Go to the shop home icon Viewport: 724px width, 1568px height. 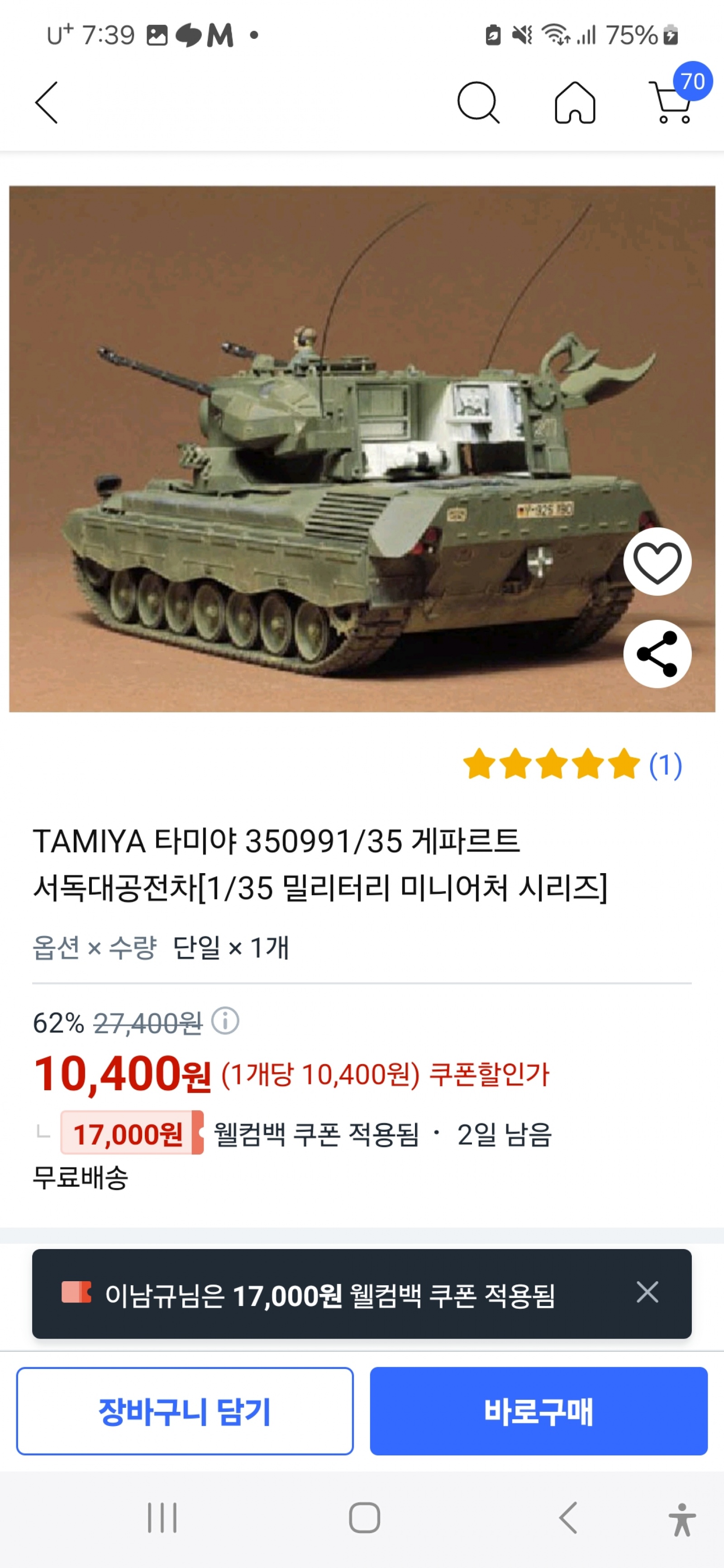pyautogui.click(x=575, y=103)
